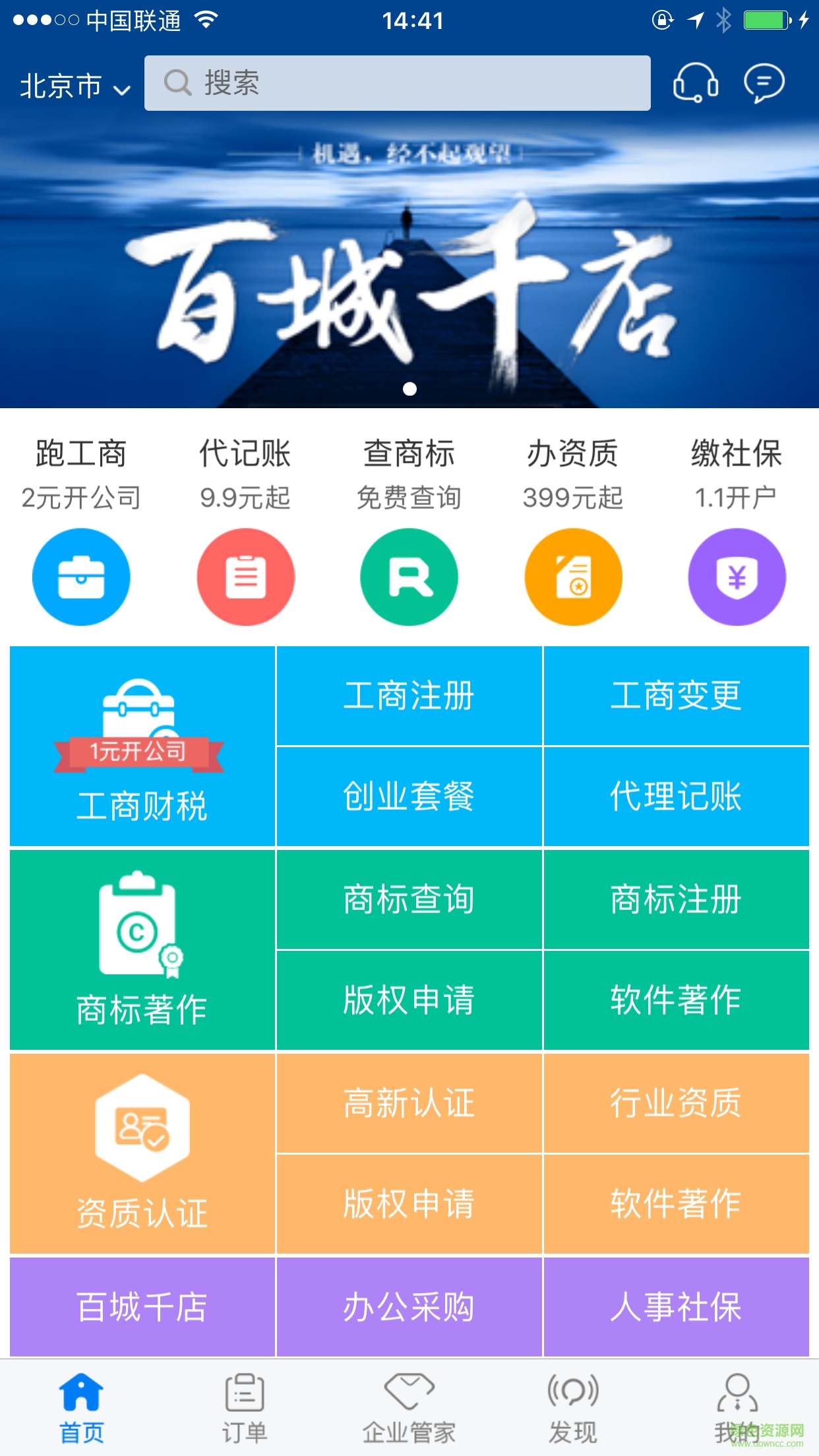
Task: Open 查商标 via the green R icon
Action: [x=408, y=576]
